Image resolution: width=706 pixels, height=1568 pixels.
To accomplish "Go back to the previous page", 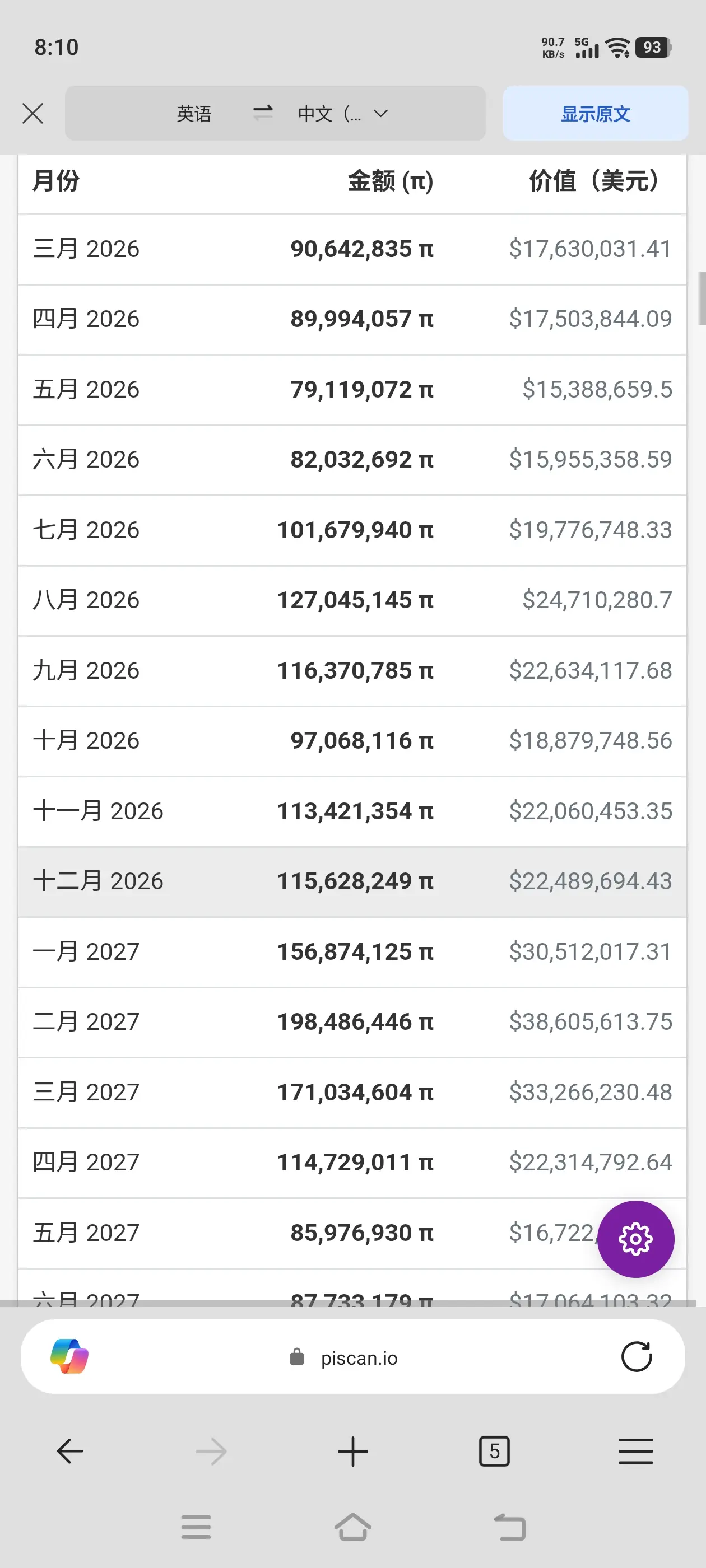I will tap(70, 1451).
